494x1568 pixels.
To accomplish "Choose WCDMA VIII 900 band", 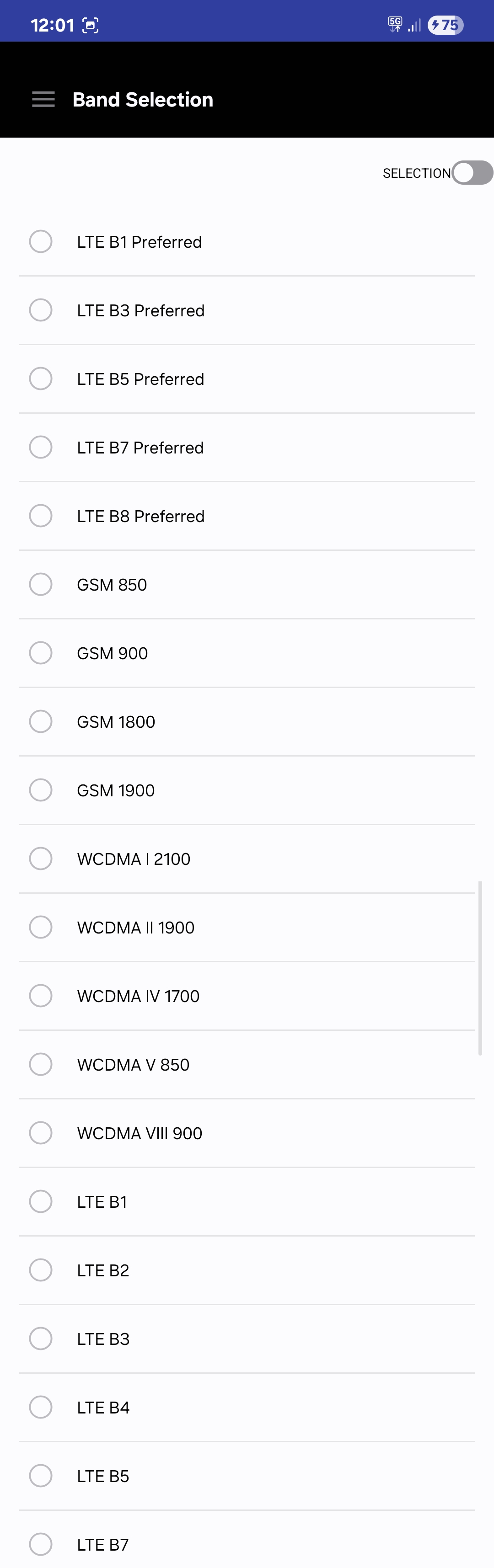I will click(41, 1133).
